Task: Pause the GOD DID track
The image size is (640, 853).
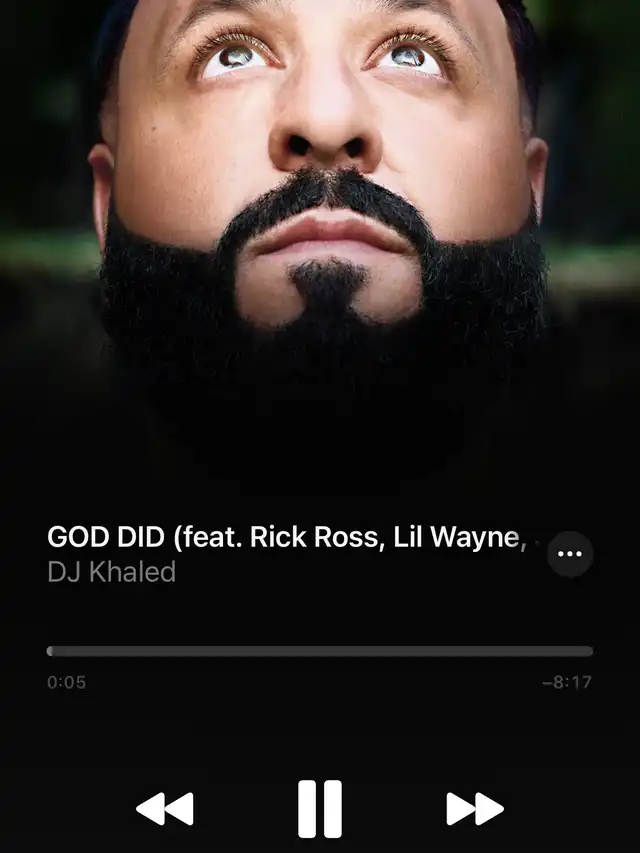Action: pos(320,809)
